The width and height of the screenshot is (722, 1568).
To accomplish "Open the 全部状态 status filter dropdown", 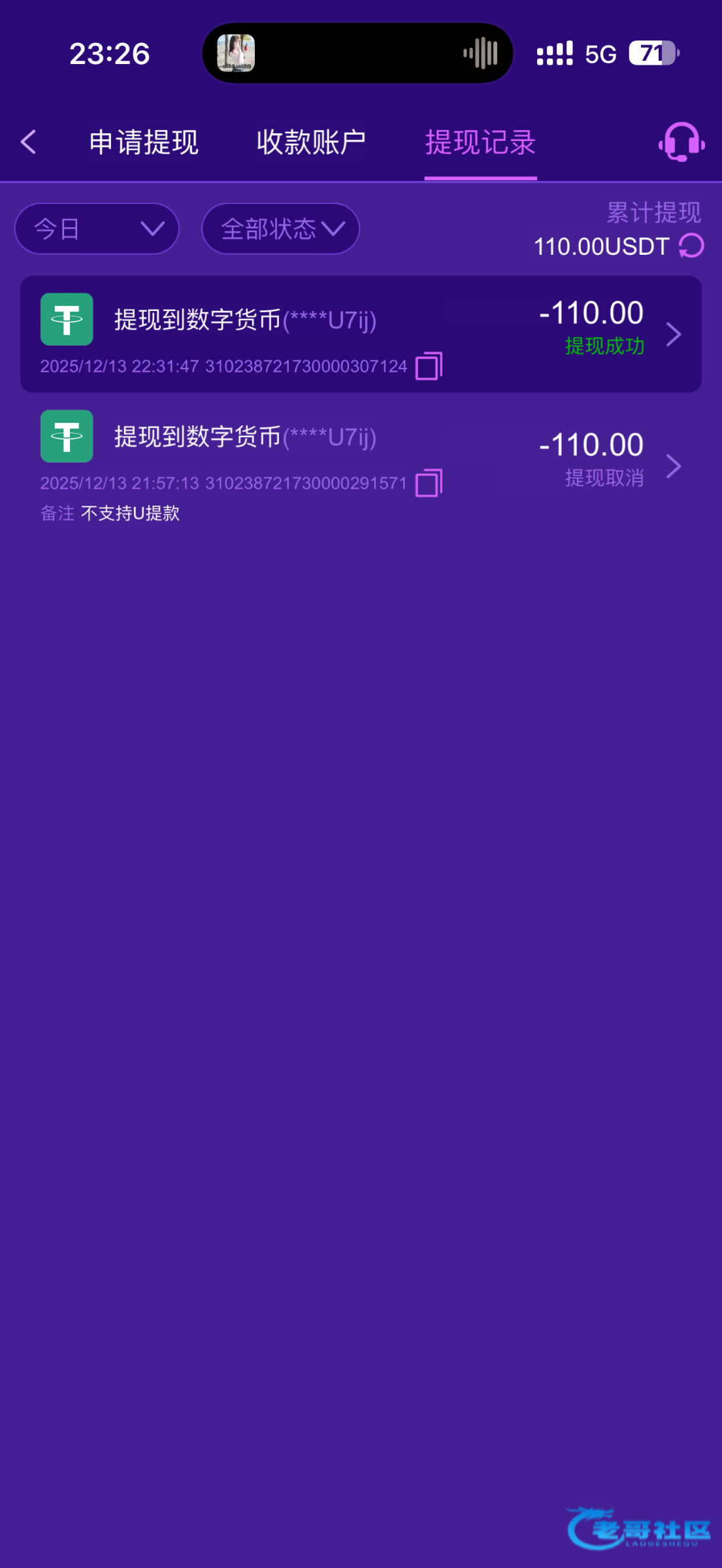I will point(280,229).
